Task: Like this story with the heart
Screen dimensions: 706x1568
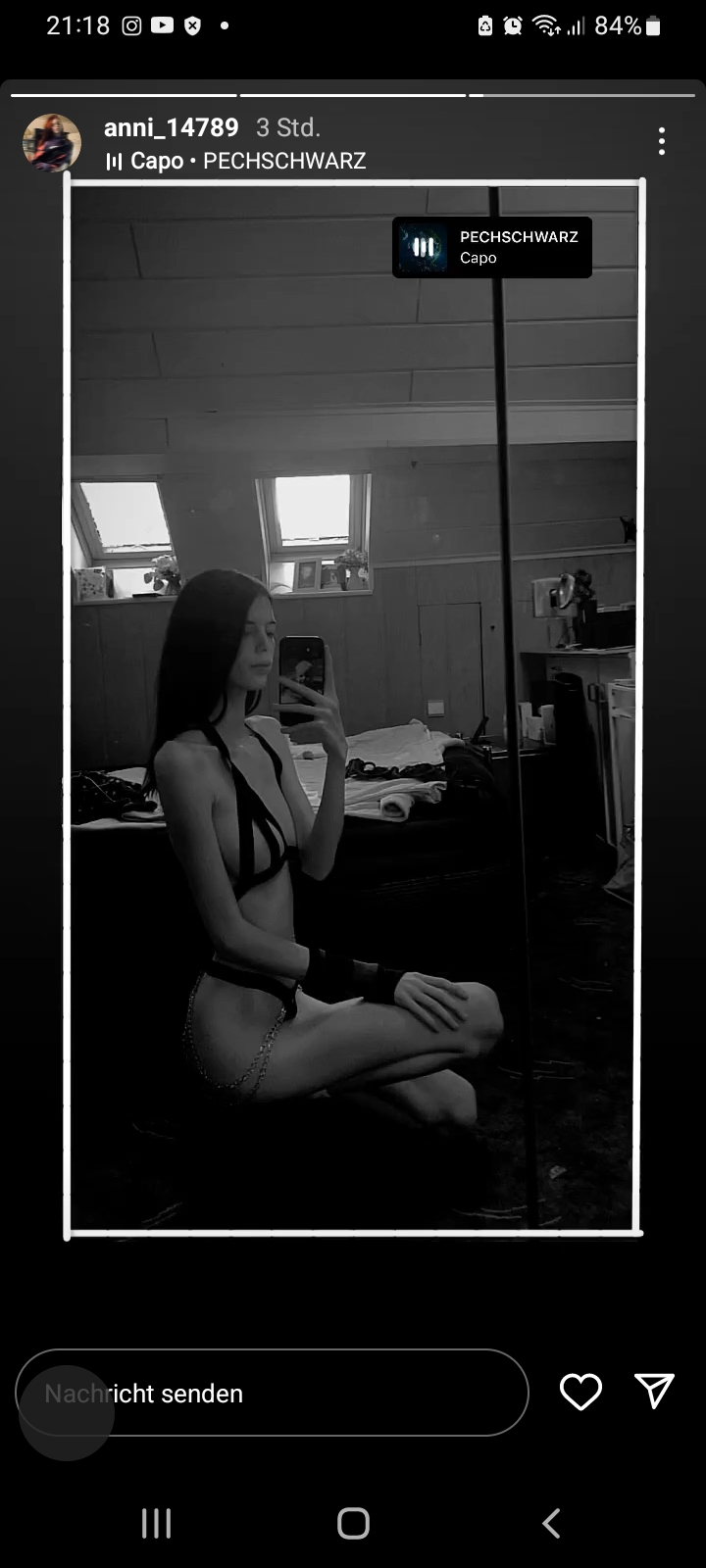Action: pos(580,1392)
